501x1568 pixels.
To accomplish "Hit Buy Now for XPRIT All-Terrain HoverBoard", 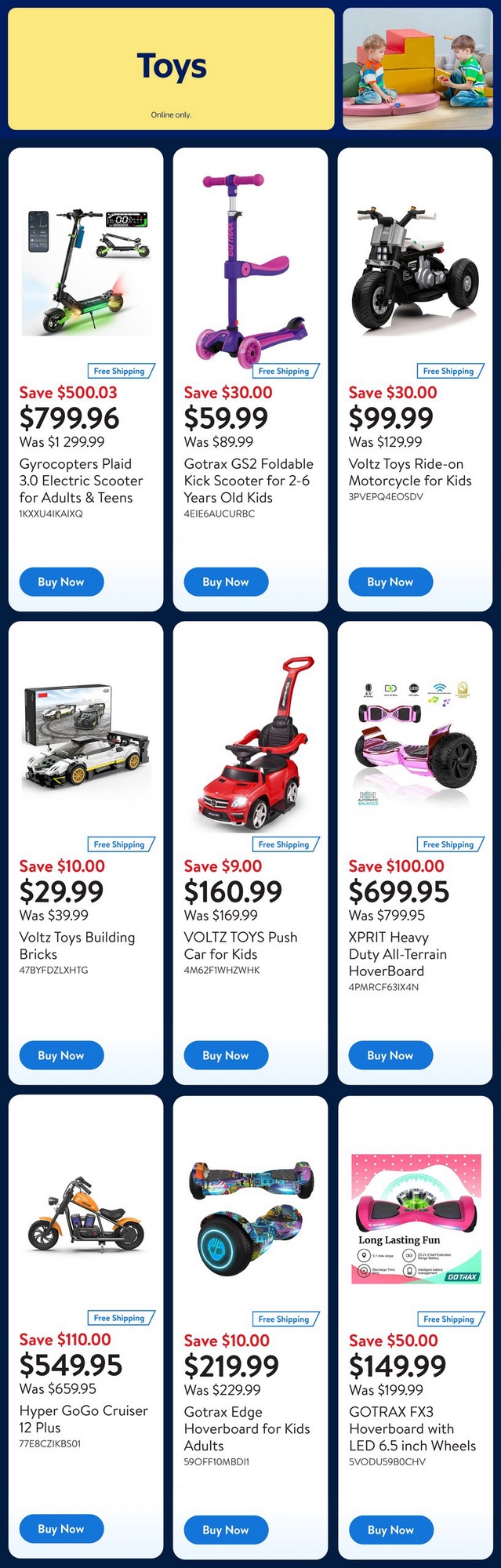I will [390, 1055].
